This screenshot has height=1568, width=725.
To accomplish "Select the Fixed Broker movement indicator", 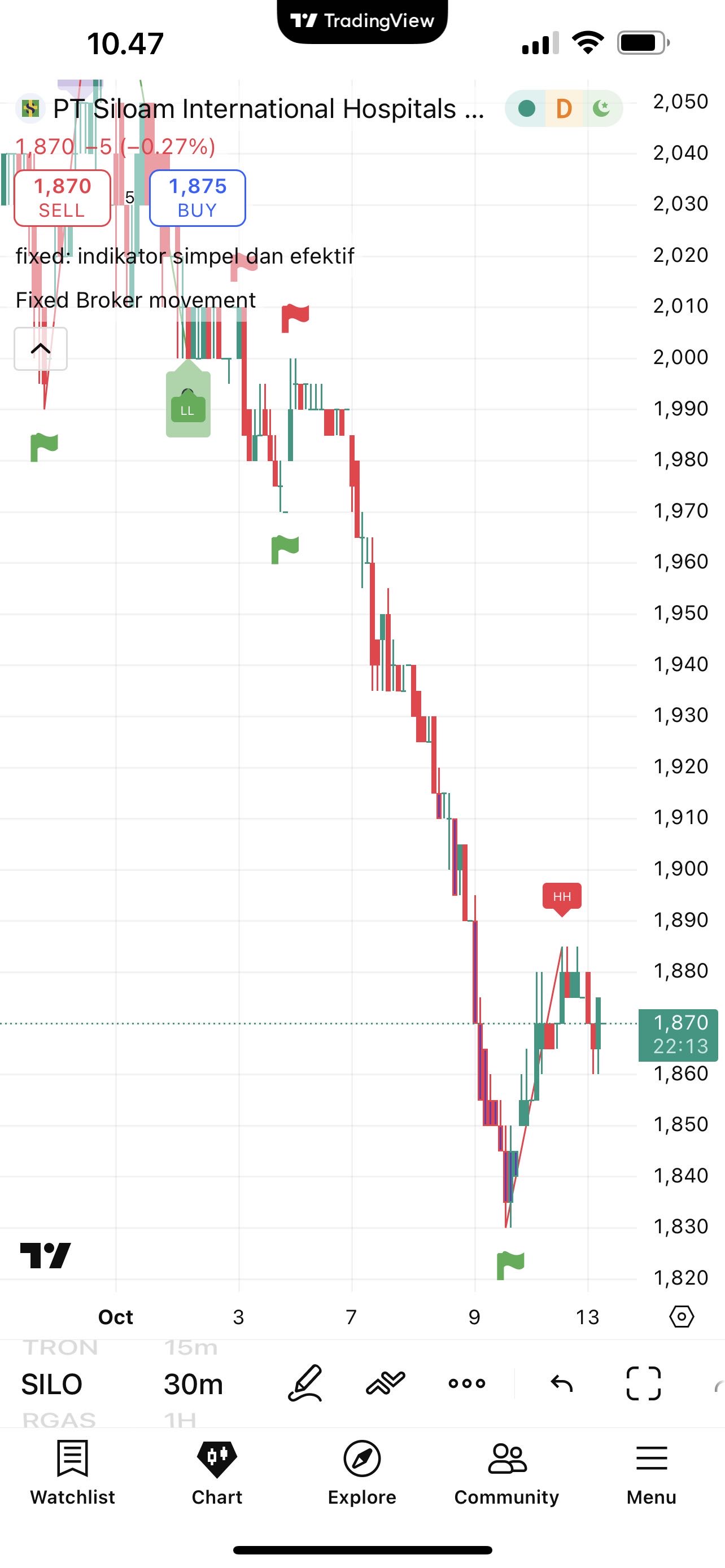I will (135, 300).
